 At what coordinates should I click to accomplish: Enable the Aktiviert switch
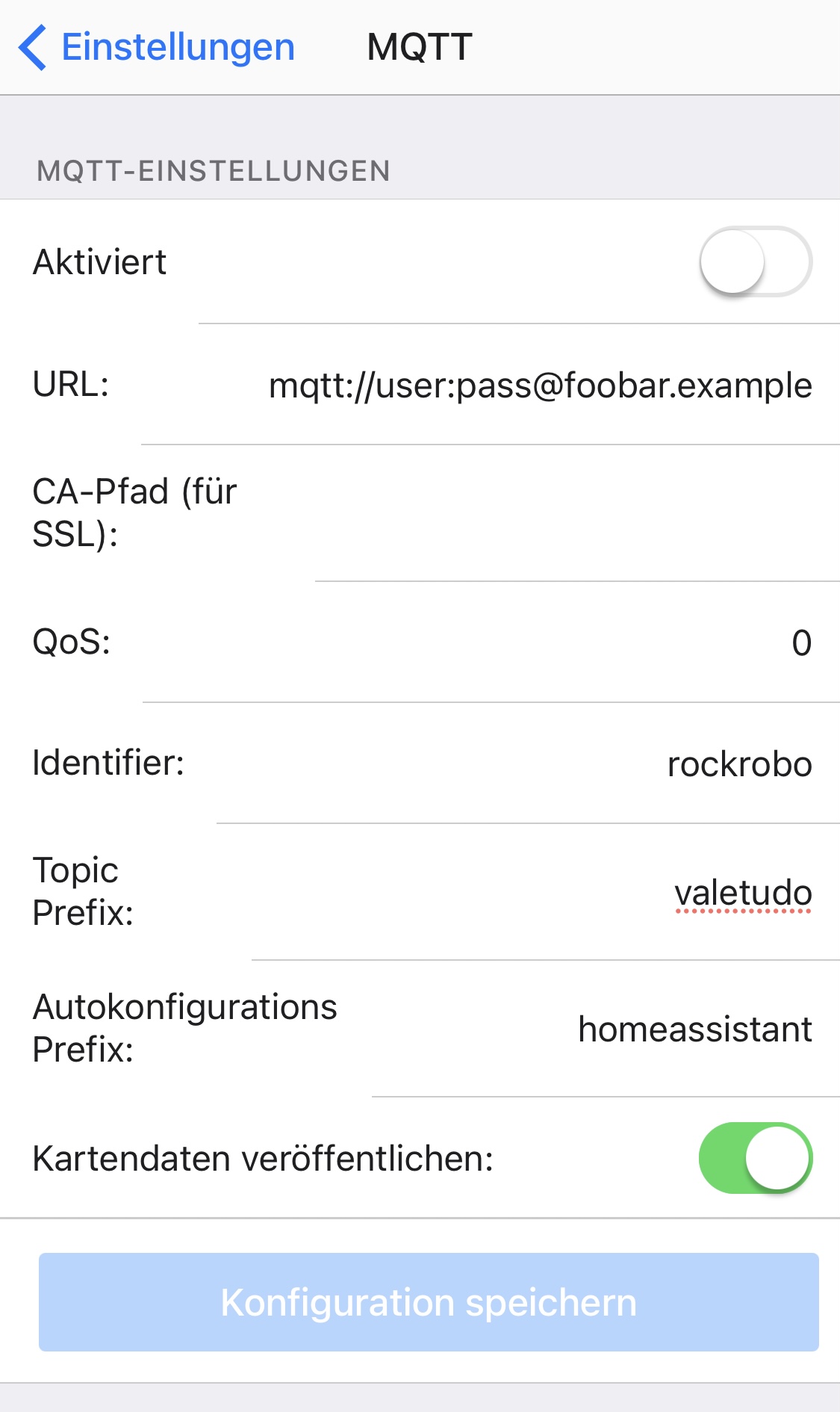pyautogui.click(x=755, y=261)
